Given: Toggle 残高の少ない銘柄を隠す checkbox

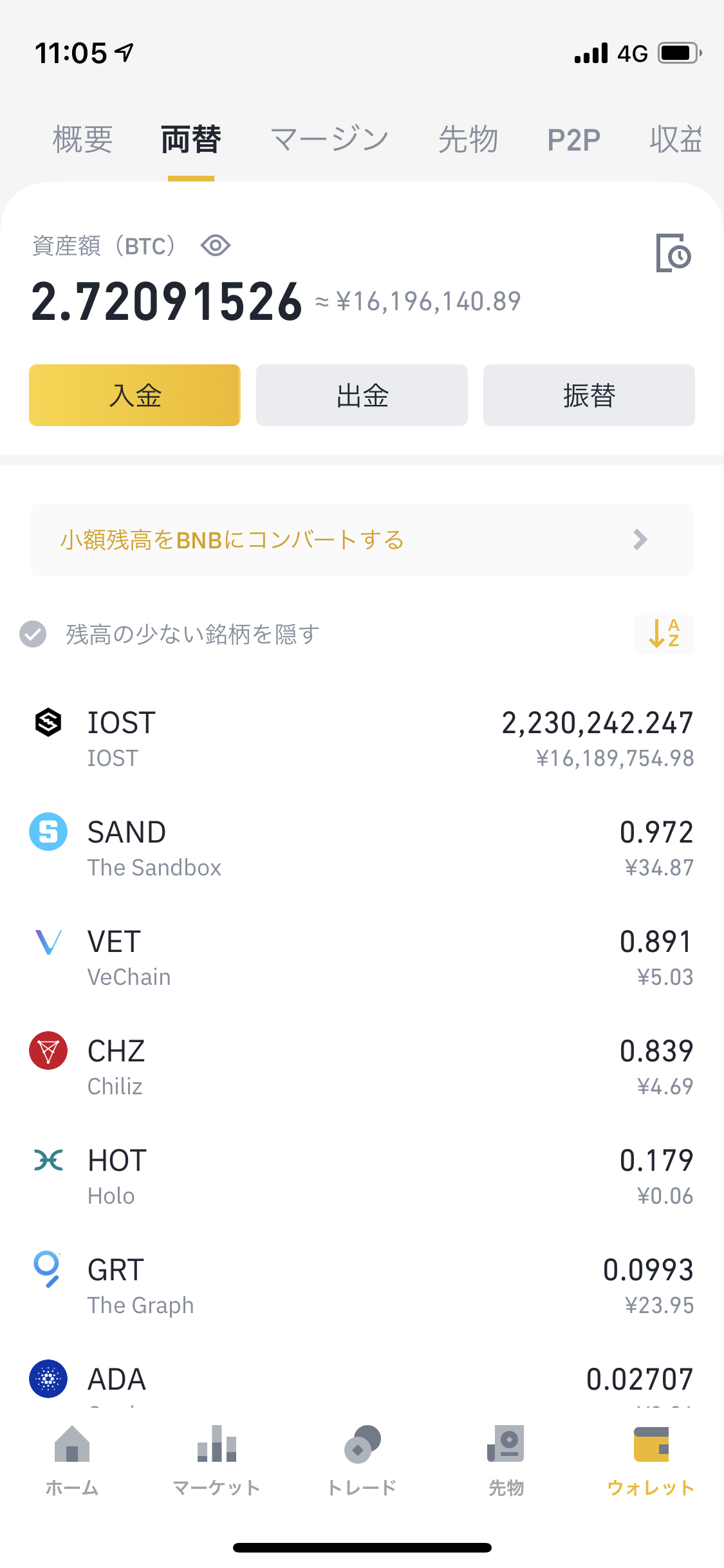Looking at the screenshot, I should [x=33, y=634].
